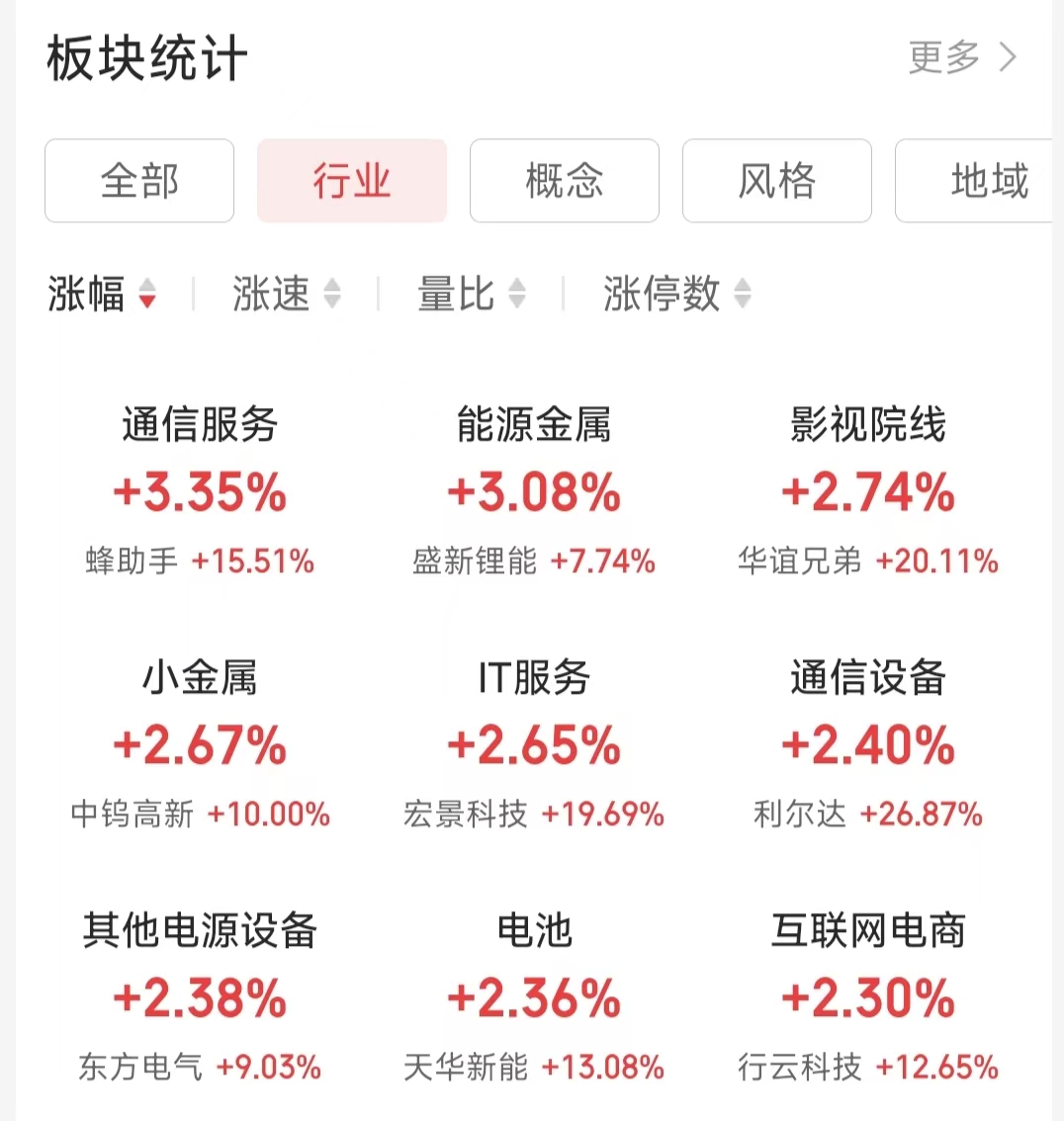View the 影视院线 sector details
This screenshot has height=1121, width=1064.
tap(868, 491)
